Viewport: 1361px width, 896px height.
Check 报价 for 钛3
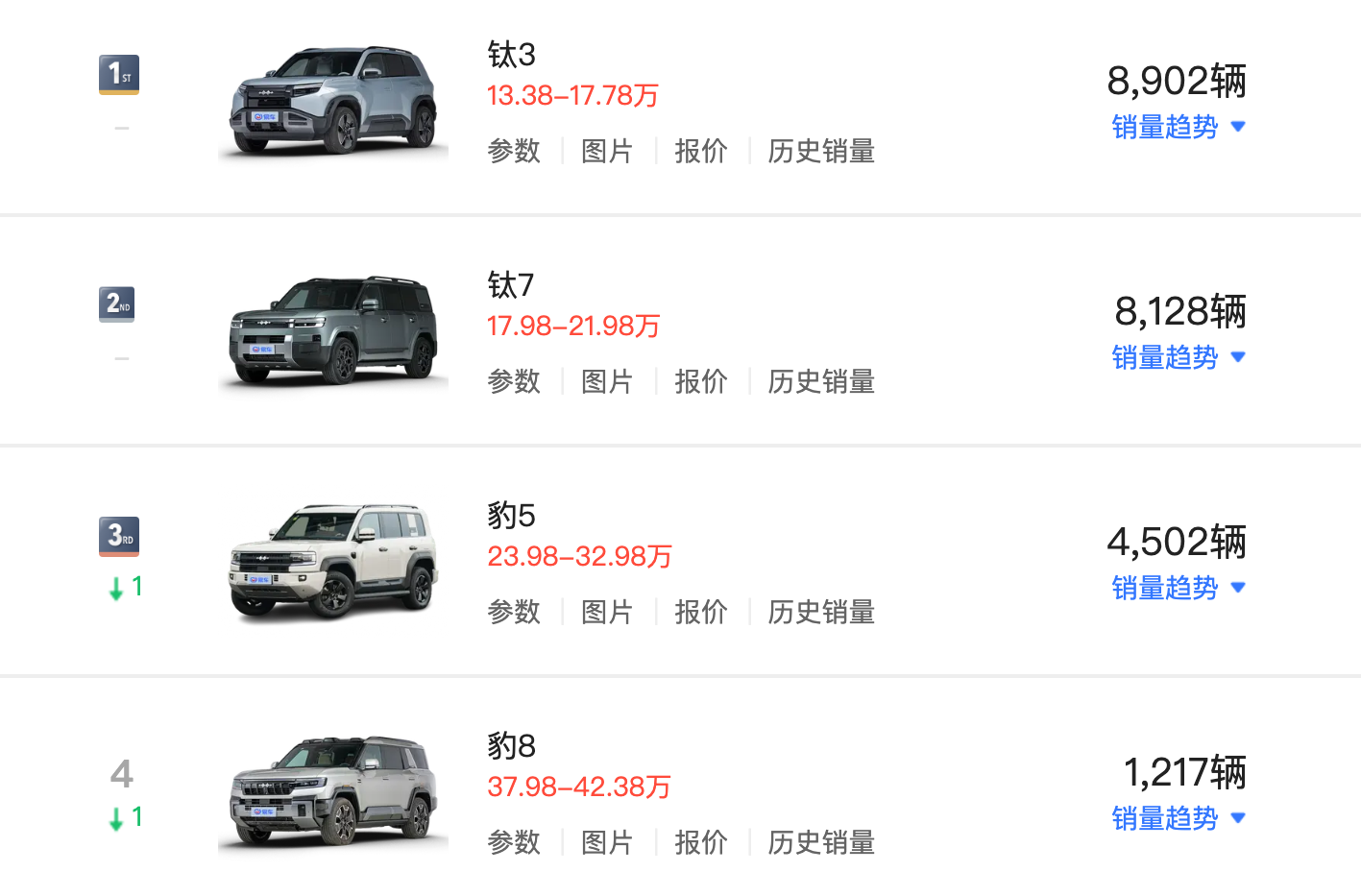(700, 151)
